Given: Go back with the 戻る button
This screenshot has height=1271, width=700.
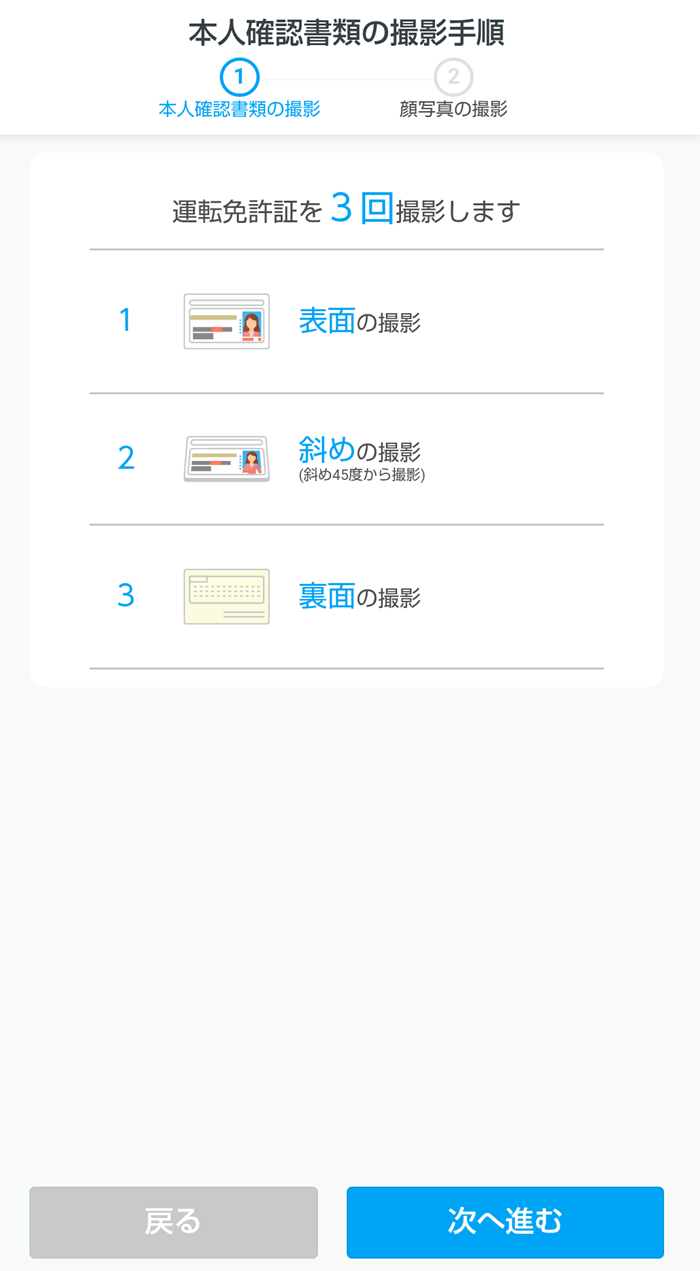Looking at the screenshot, I should tap(173, 1222).
